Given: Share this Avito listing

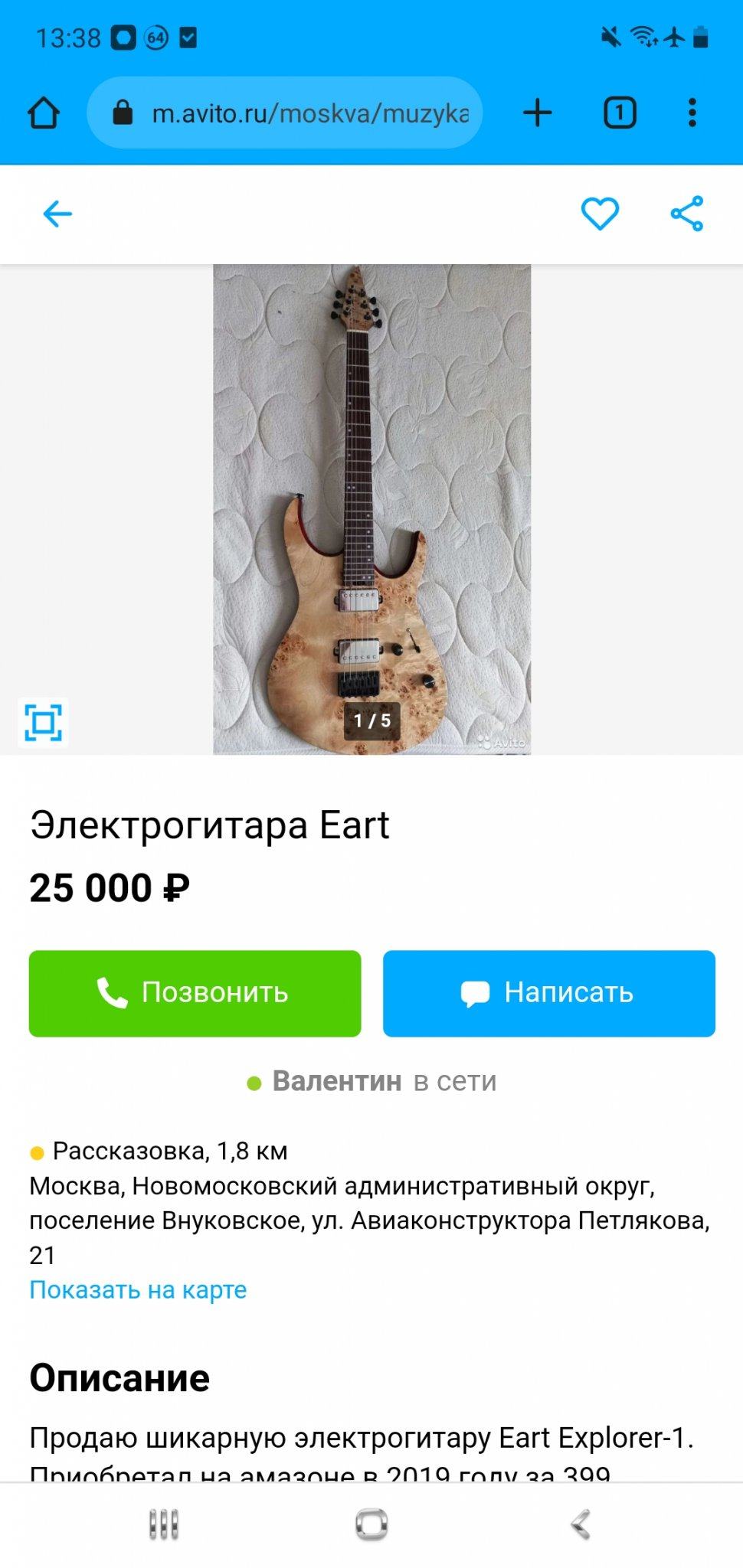Looking at the screenshot, I should 687,214.
